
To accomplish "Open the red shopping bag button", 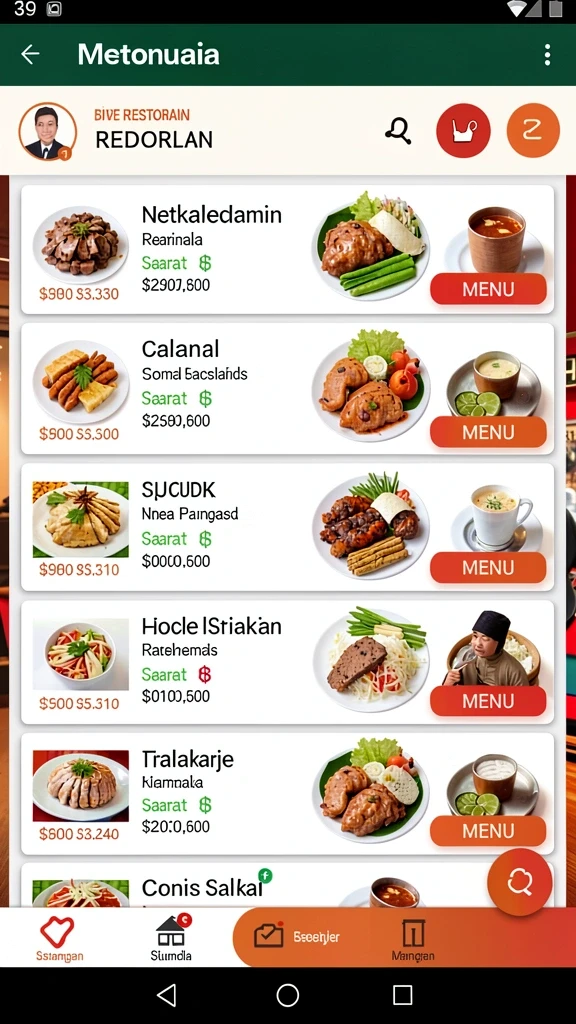I will pyautogui.click(x=463, y=131).
